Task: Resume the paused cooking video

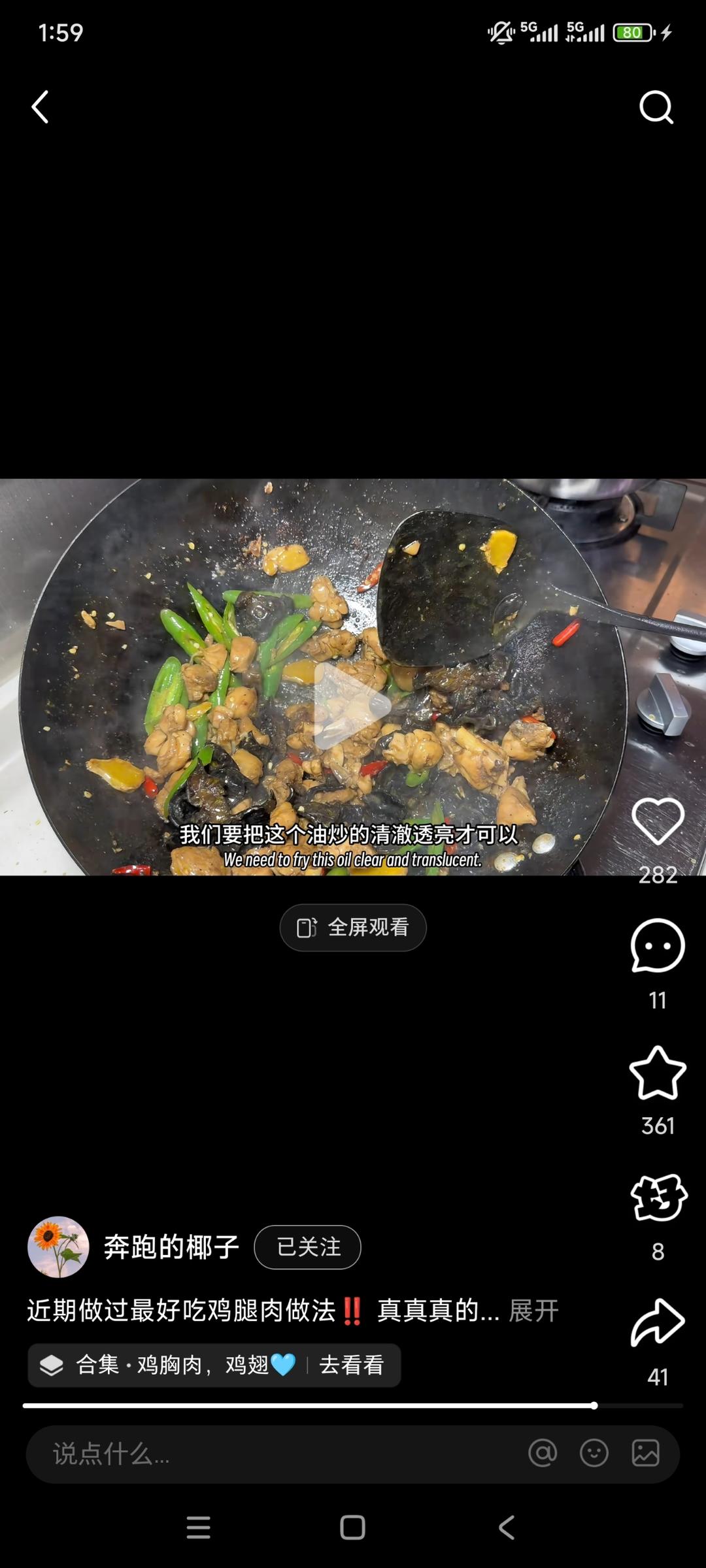Action: coord(352,706)
